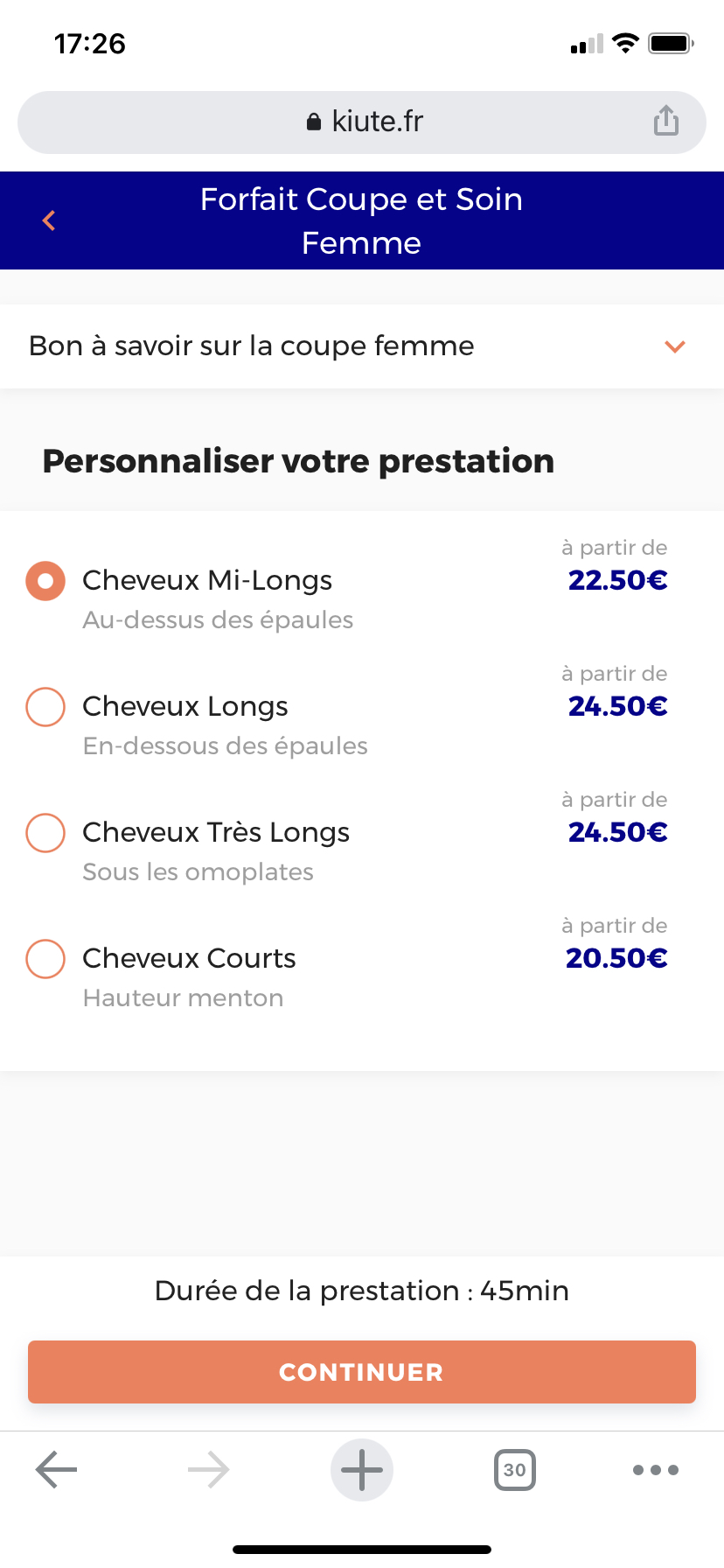Expand Bon à savoir sur la coupe femme
This screenshot has height=1568, width=724.
click(x=674, y=346)
